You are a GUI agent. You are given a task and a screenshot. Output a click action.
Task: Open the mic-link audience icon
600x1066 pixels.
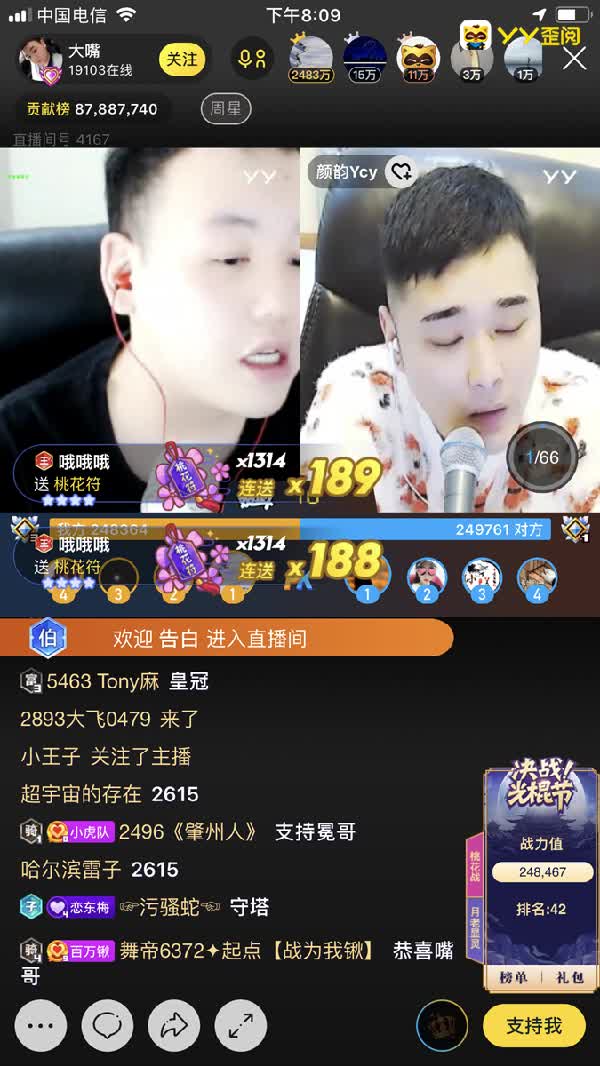point(251,60)
